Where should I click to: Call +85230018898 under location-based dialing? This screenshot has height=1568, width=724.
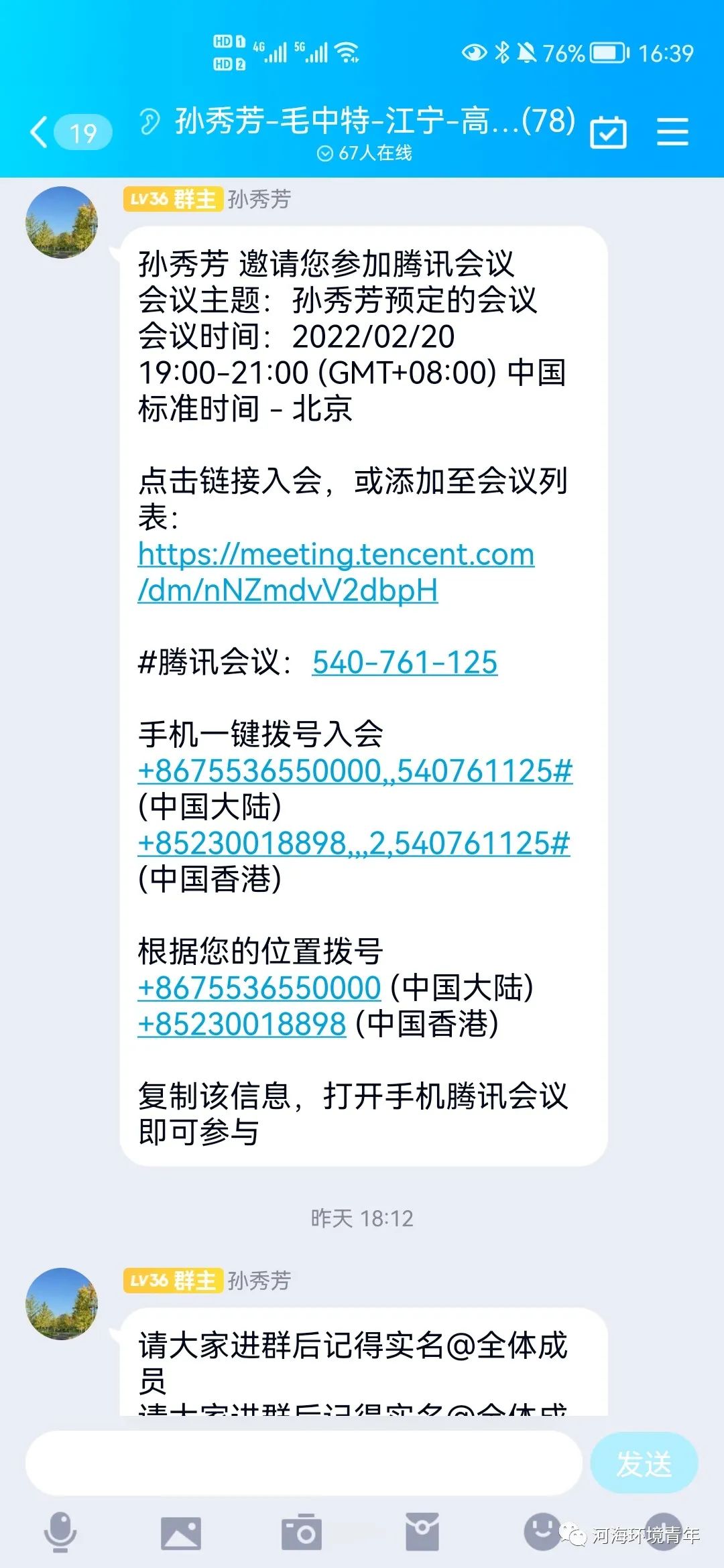coord(242,1025)
